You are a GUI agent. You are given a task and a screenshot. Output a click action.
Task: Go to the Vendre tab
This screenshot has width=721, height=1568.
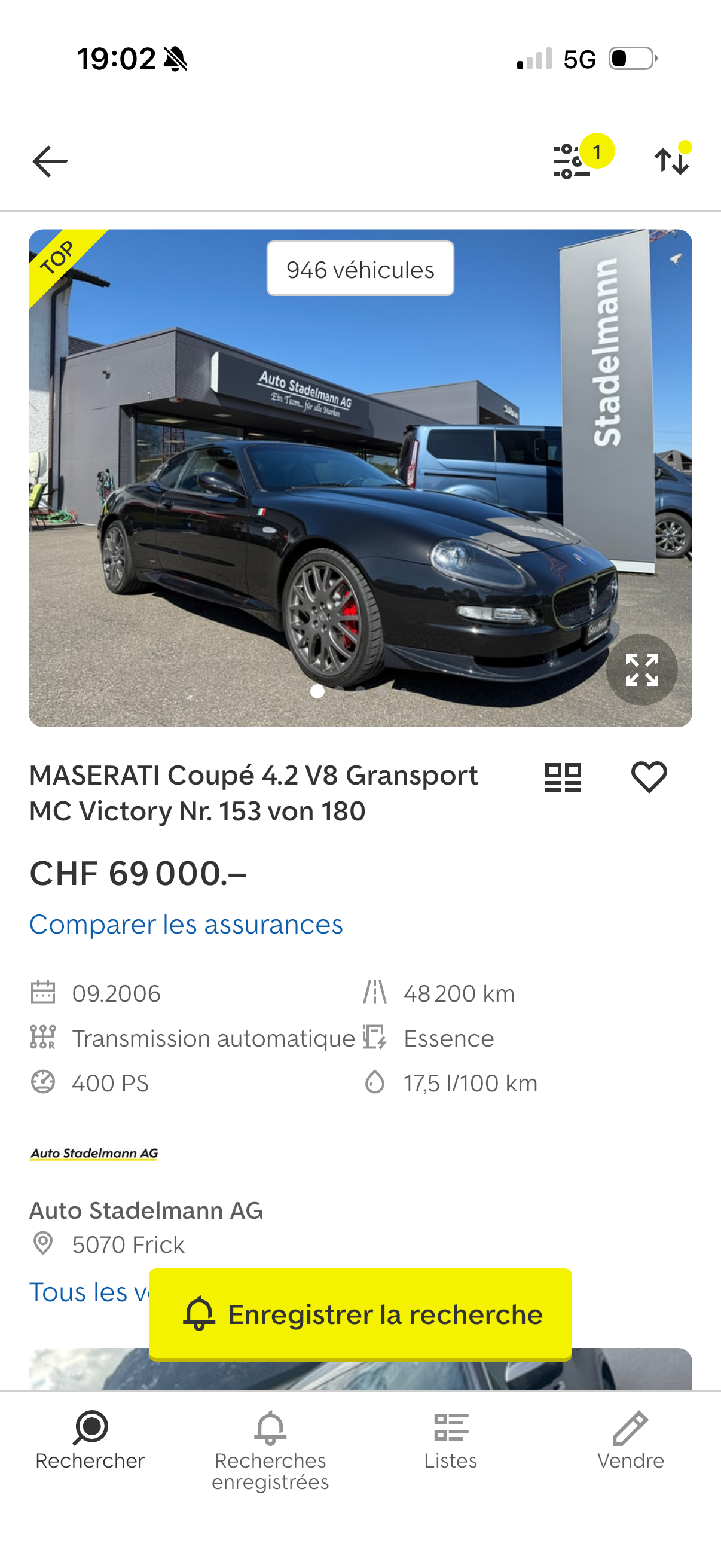tap(630, 1441)
